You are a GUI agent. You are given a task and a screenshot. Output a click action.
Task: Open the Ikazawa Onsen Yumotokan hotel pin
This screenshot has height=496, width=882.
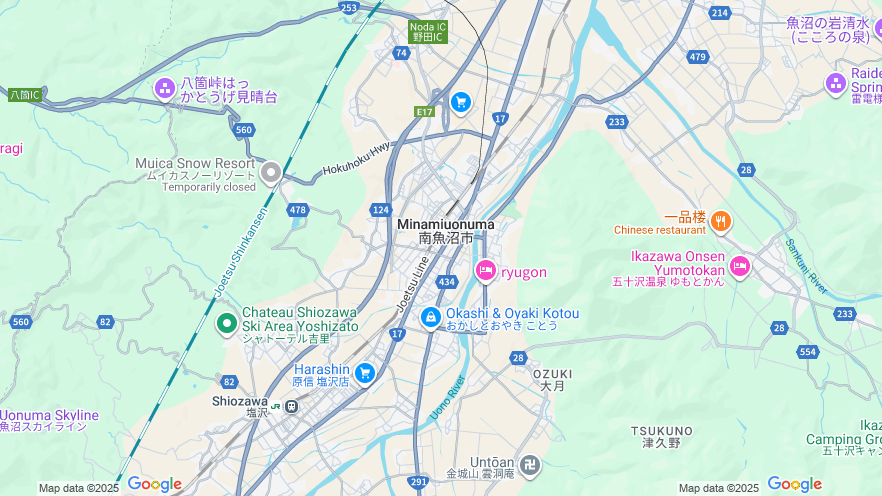click(740, 266)
